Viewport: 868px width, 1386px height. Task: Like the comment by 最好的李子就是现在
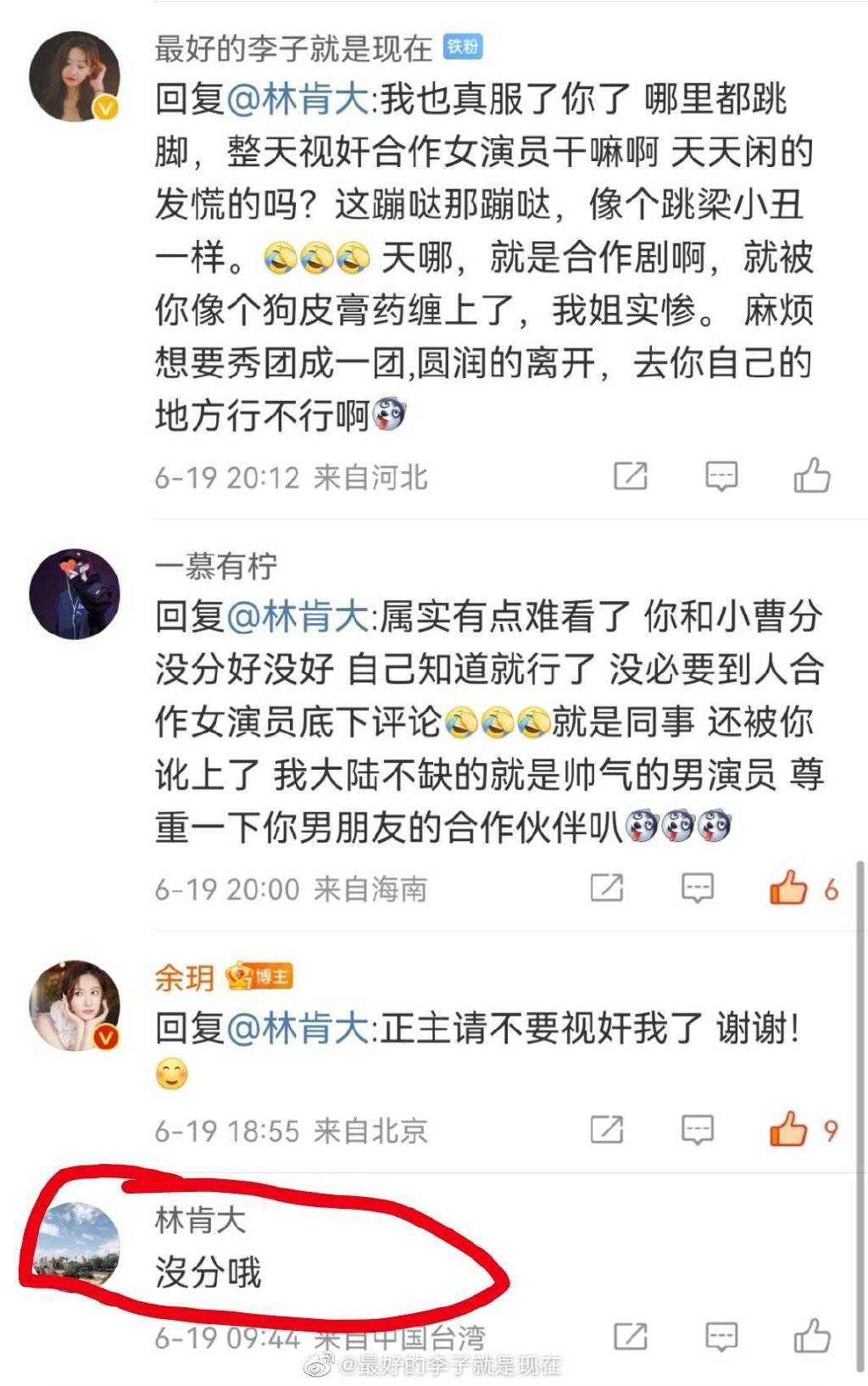(811, 476)
